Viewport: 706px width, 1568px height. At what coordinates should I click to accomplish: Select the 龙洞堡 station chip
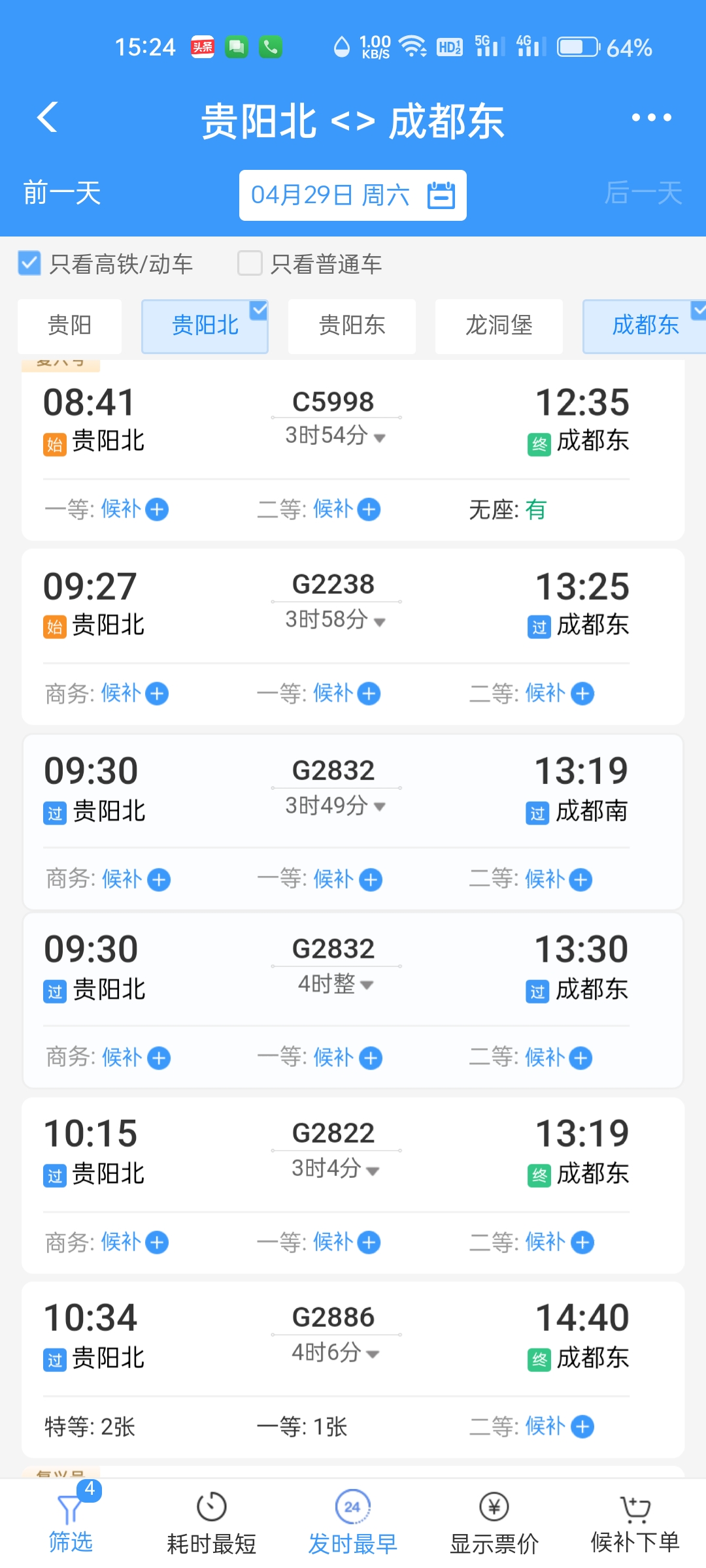pyautogui.click(x=499, y=326)
